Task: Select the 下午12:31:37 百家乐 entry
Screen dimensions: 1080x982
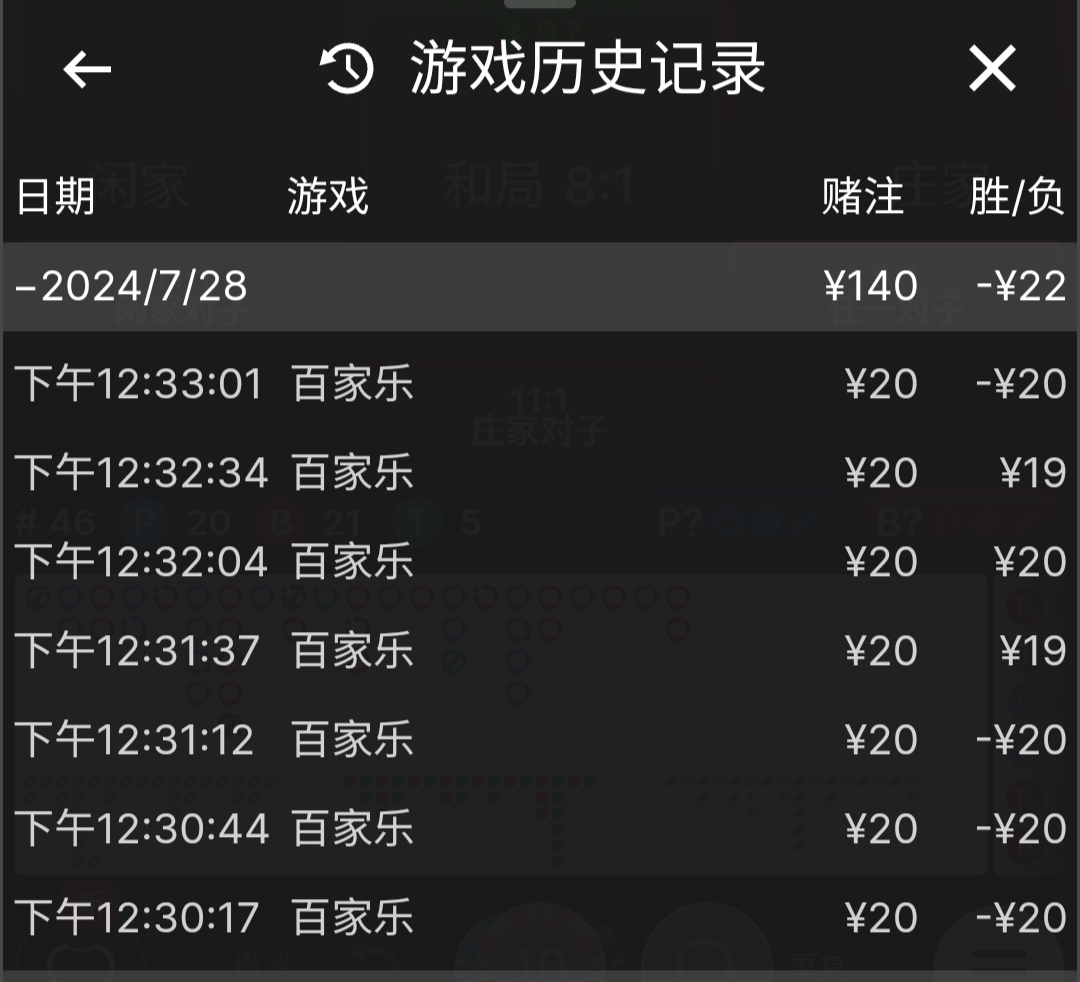Action: coord(540,651)
